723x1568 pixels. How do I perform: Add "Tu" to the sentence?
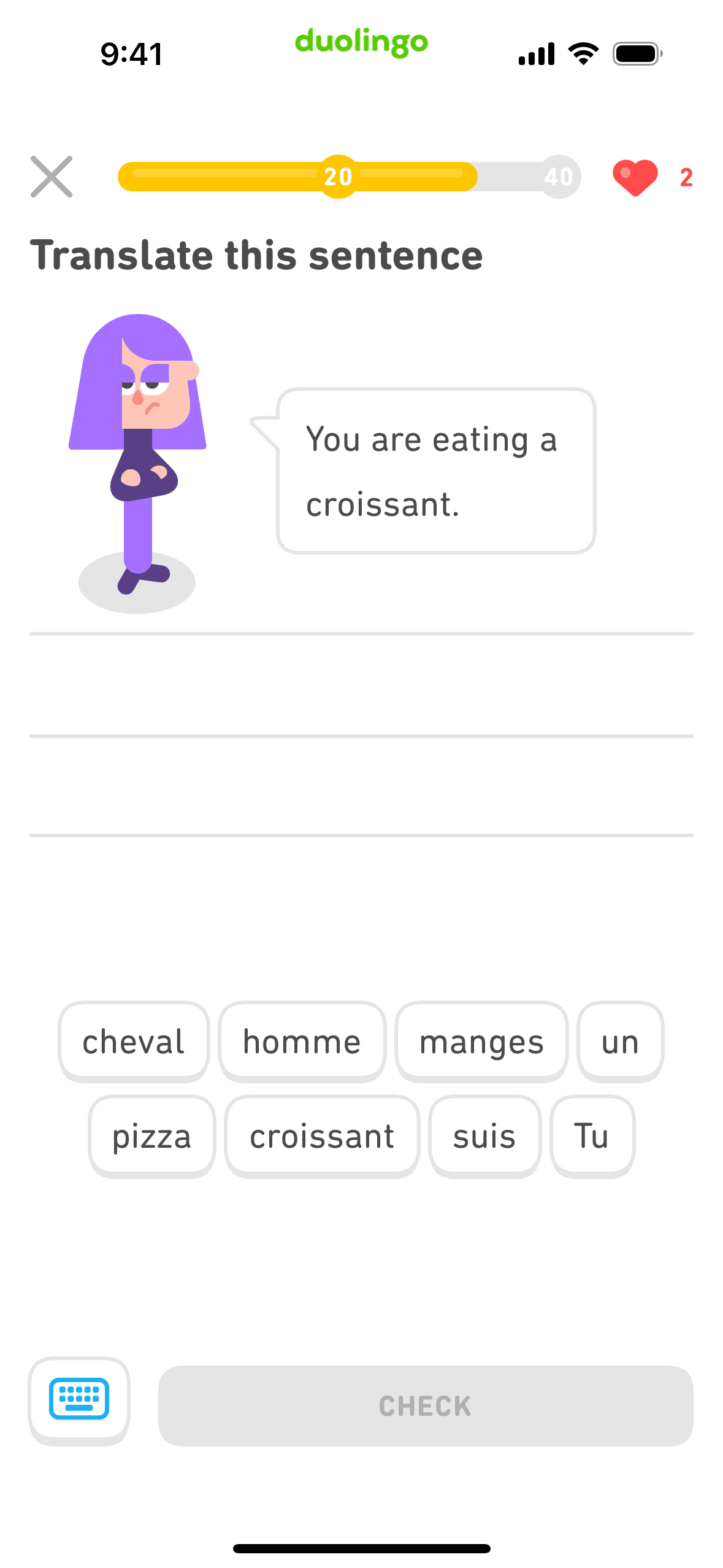tap(592, 1136)
